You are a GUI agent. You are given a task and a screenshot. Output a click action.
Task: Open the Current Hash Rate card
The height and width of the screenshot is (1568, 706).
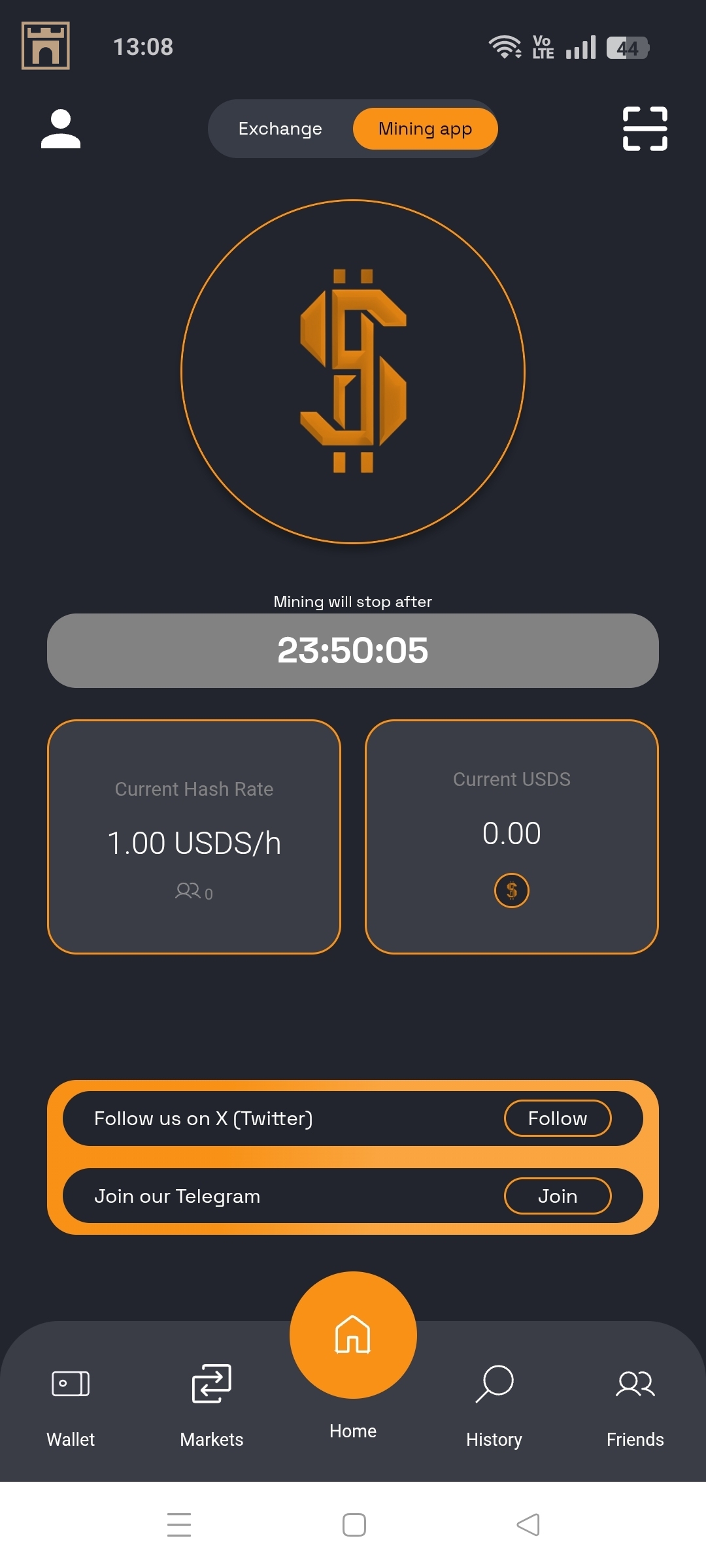tap(194, 836)
